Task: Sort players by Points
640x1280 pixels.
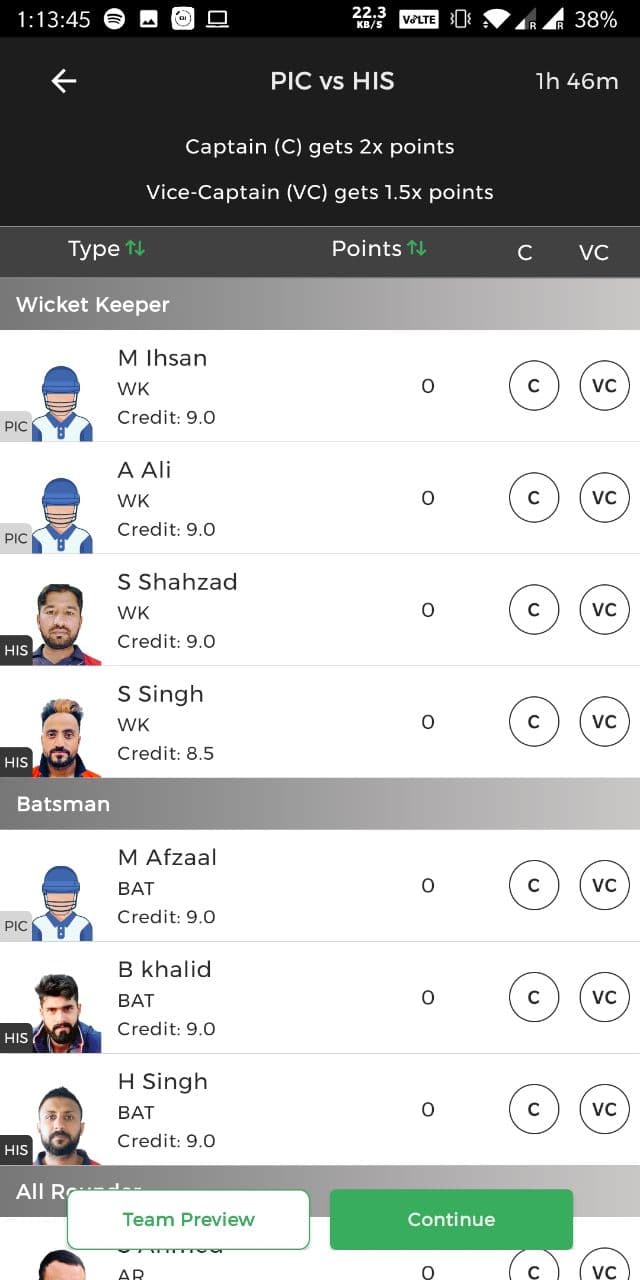Action: (379, 249)
